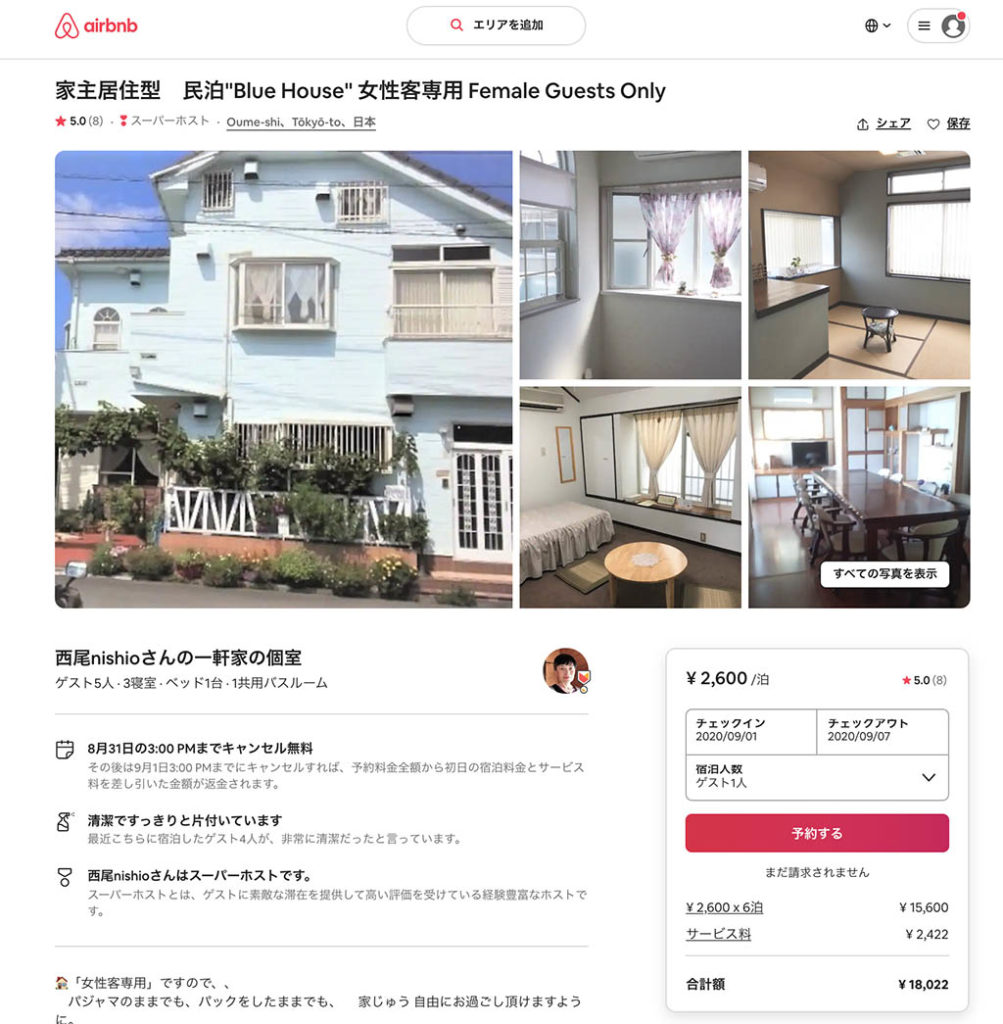Screen dimensions: 1003x1024
Task: Change the チェックアウト date
Action: coord(882,730)
